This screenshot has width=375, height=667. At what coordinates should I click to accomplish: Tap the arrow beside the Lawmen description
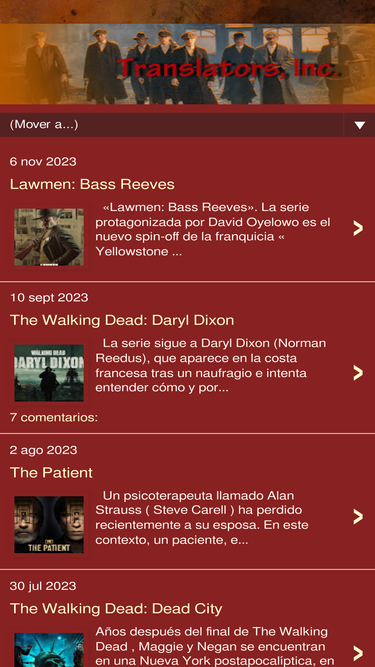click(358, 228)
